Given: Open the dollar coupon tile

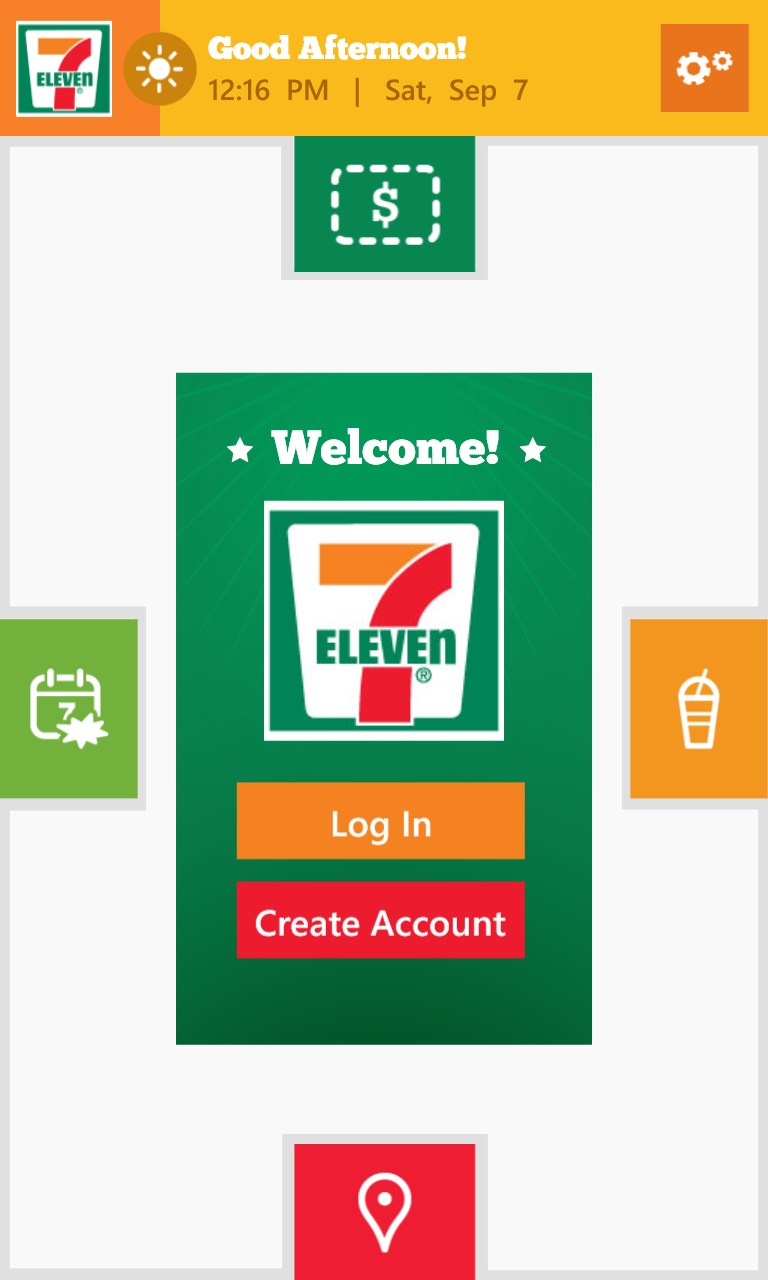Looking at the screenshot, I should [x=385, y=205].
